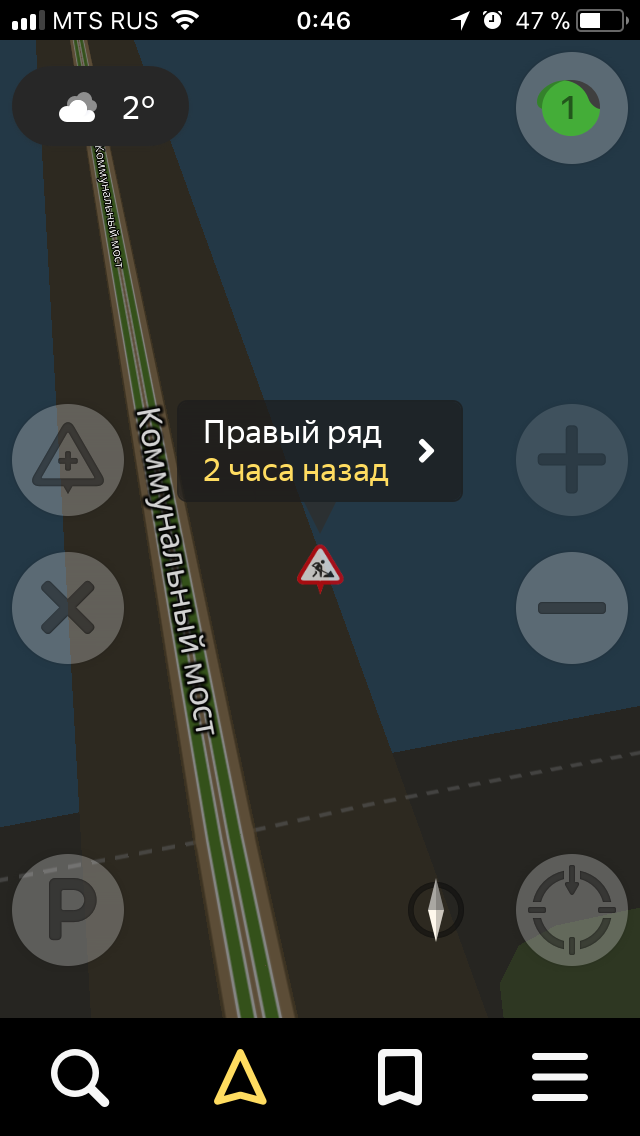640x1136 pixels.
Task: Tap the traffic level indicator showing 1
Action: click(571, 108)
